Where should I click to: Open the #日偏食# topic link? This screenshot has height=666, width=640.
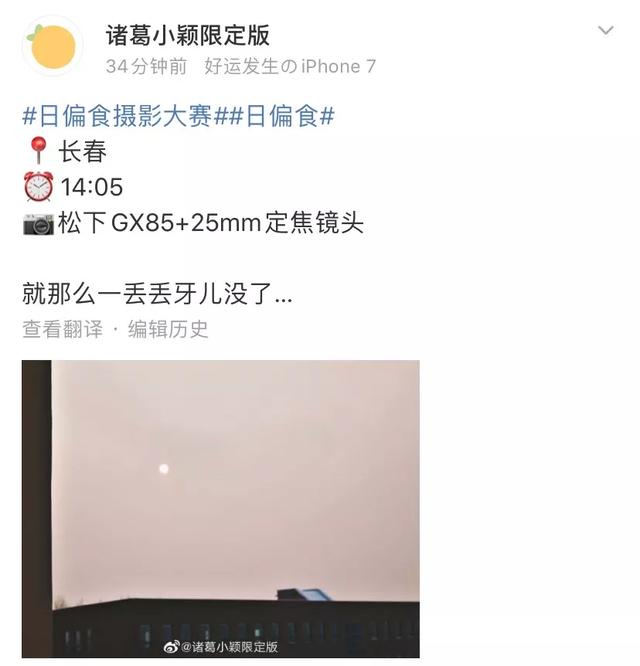280,116
